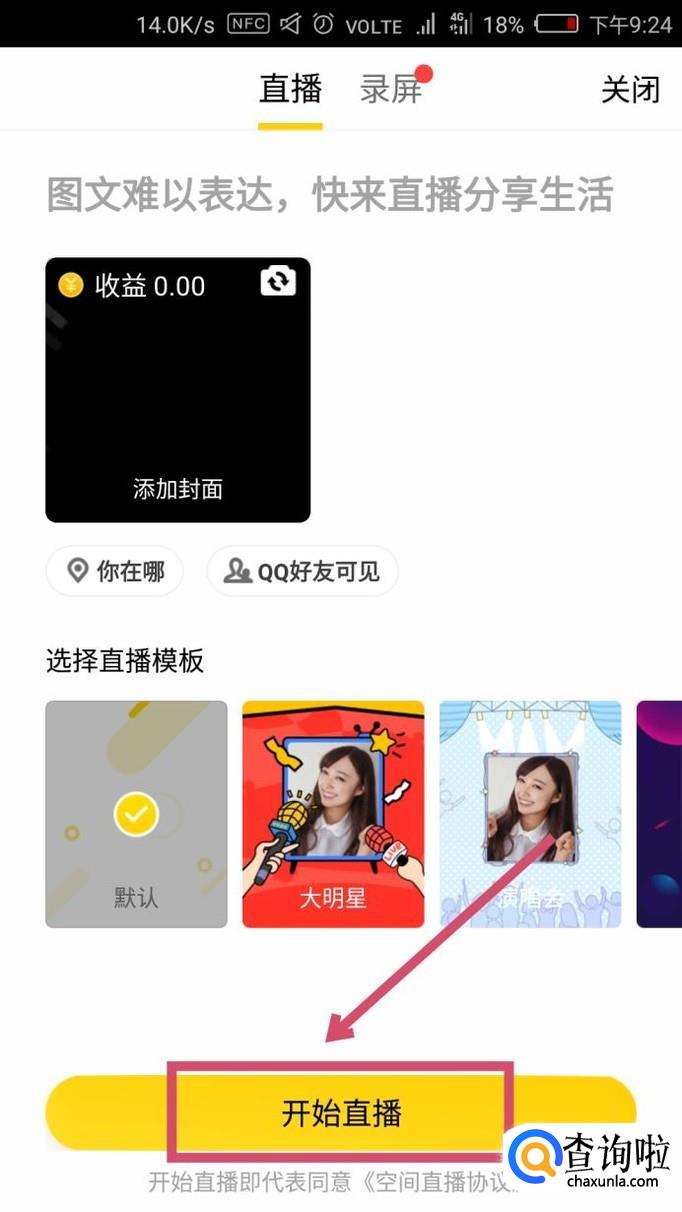Tap the 开始直播 button
The width and height of the screenshot is (682, 1212).
(341, 1114)
